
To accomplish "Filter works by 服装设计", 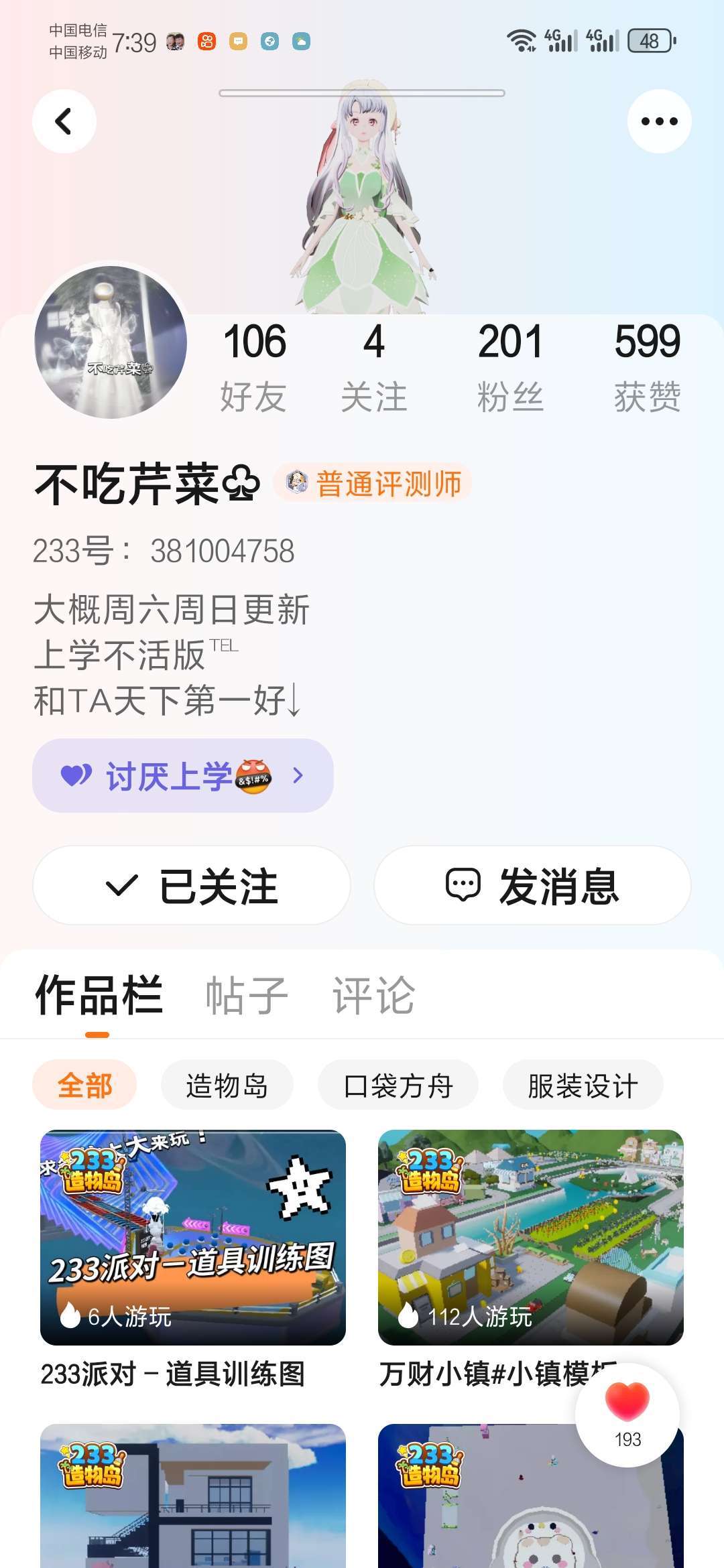I will pyautogui.click(x=583, y=1086).
